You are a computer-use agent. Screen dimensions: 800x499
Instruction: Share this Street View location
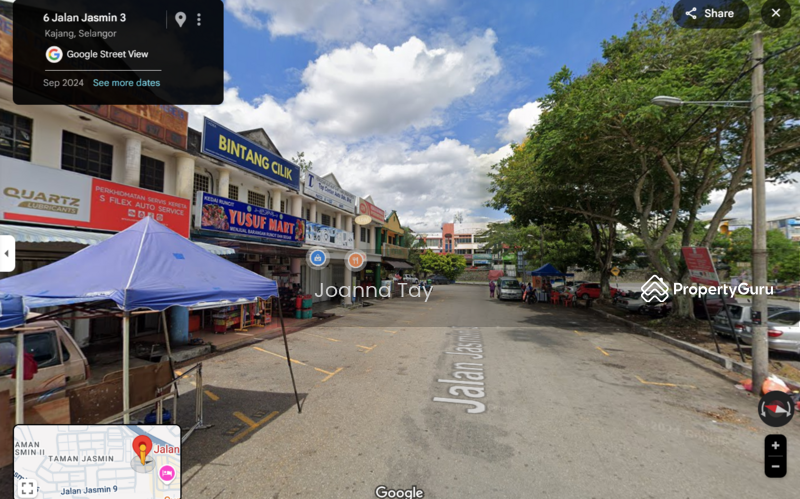click(710, 13)
